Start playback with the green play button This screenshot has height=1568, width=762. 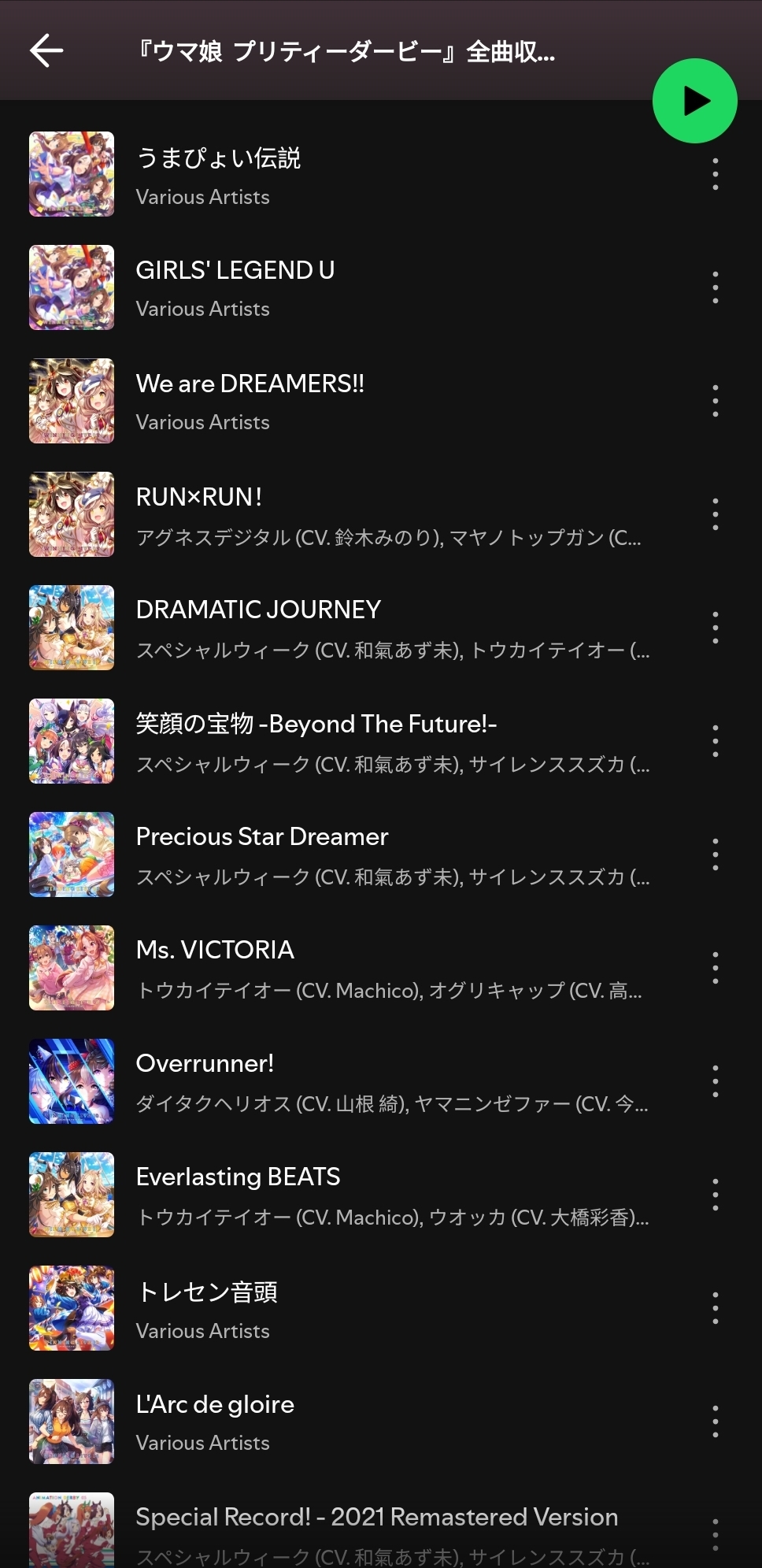pyautogui.click(x=695, y=101)
